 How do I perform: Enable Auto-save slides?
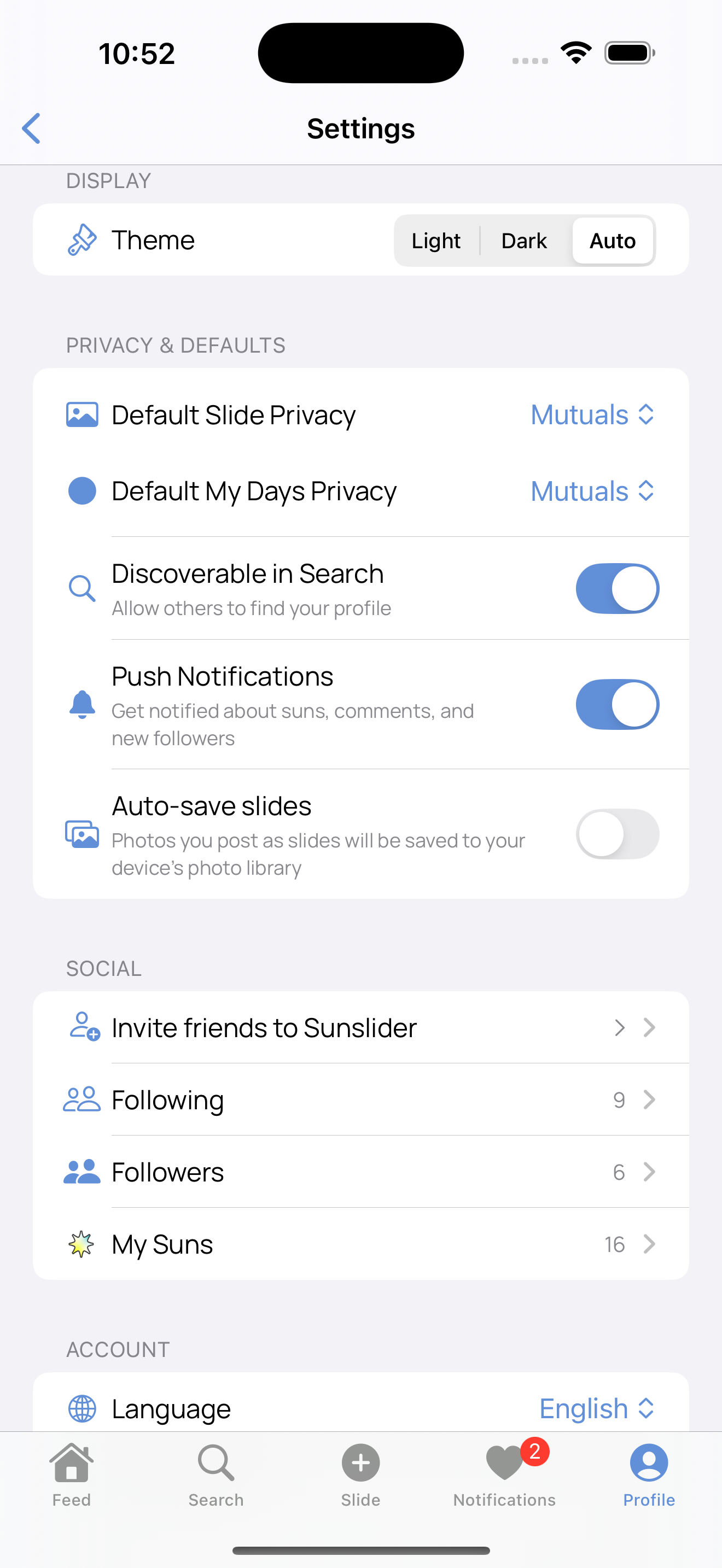point(616,834)
